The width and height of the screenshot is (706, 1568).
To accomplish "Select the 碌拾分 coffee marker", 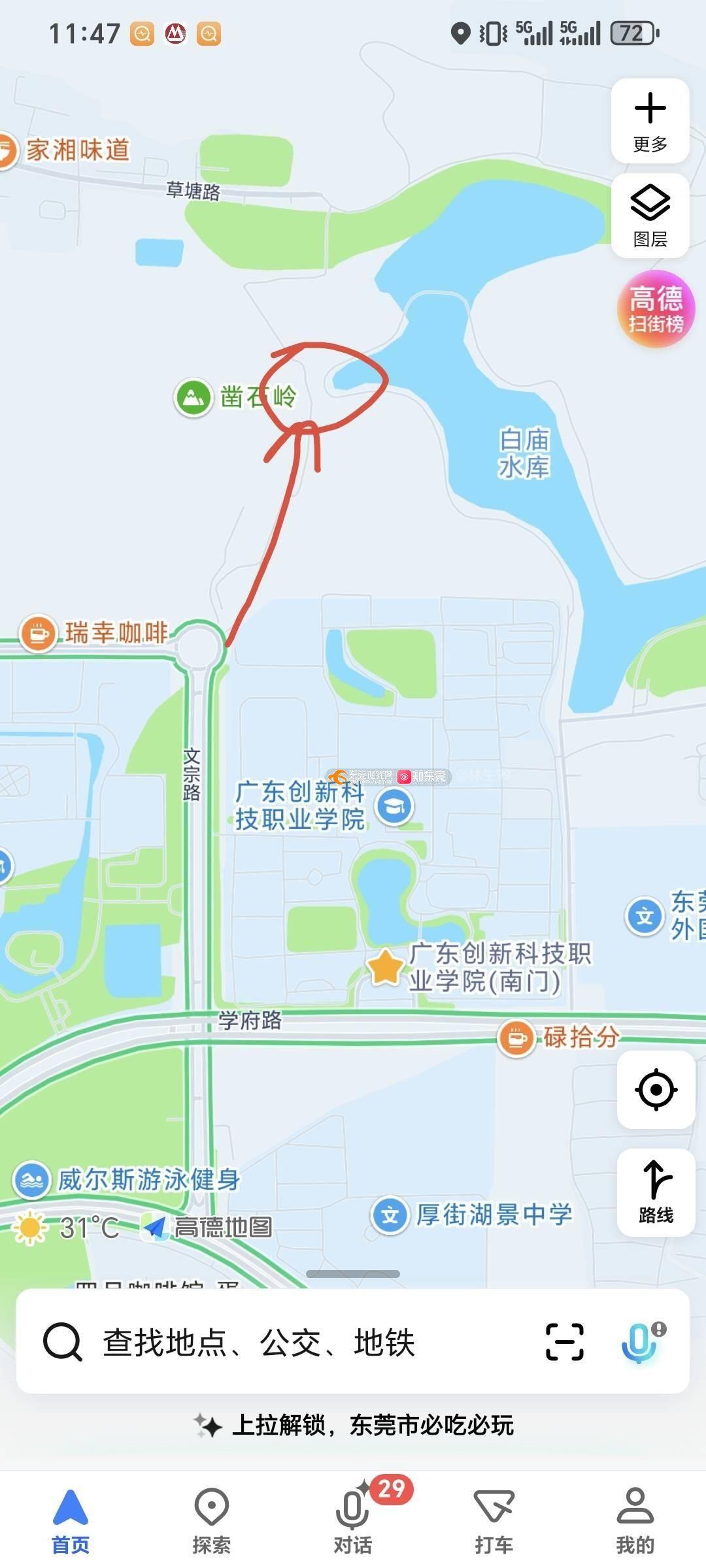I will [x=516, y=1037].
